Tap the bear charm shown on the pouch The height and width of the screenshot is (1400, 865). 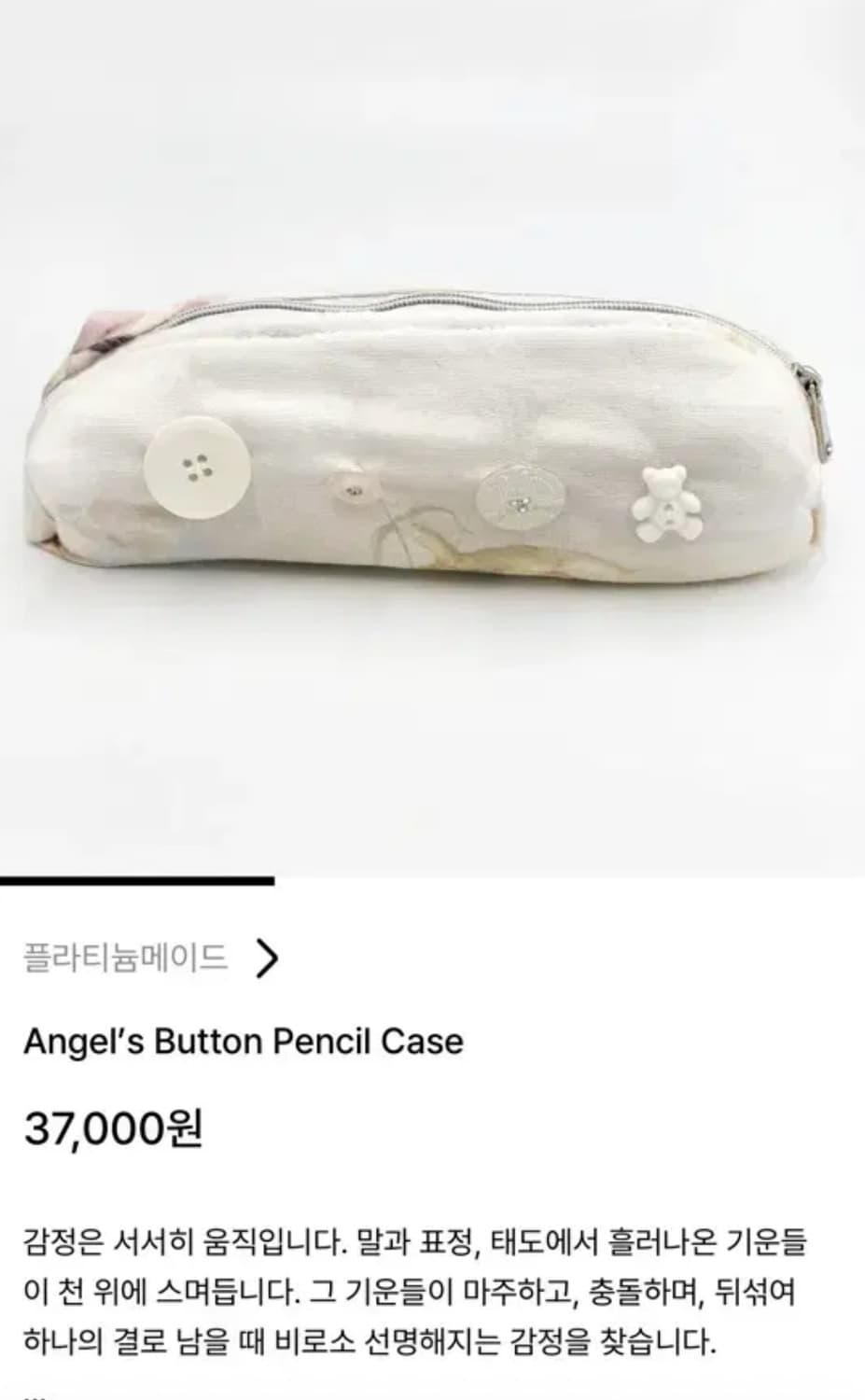pos(668,504)
